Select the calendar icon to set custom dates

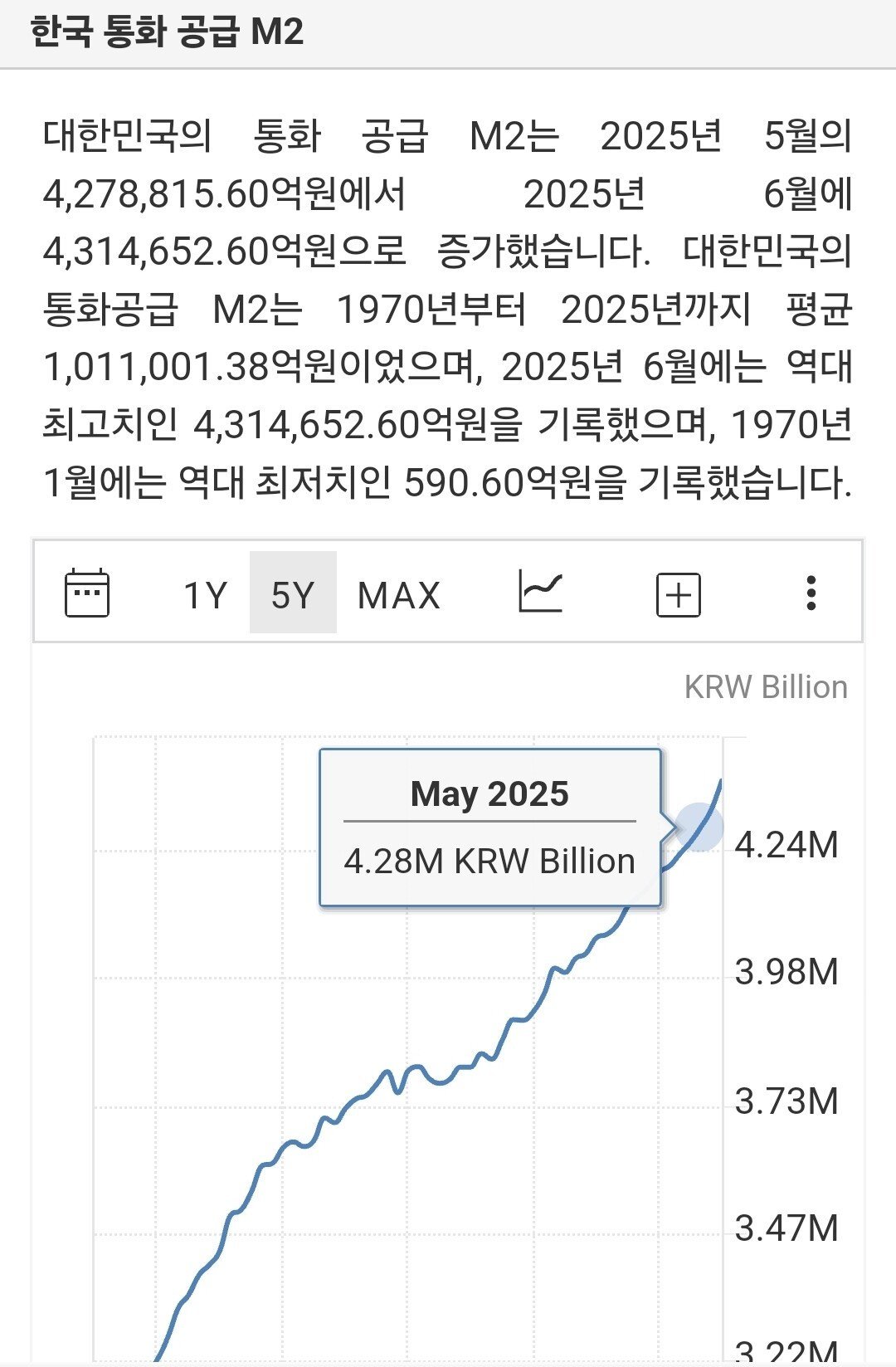85,593
